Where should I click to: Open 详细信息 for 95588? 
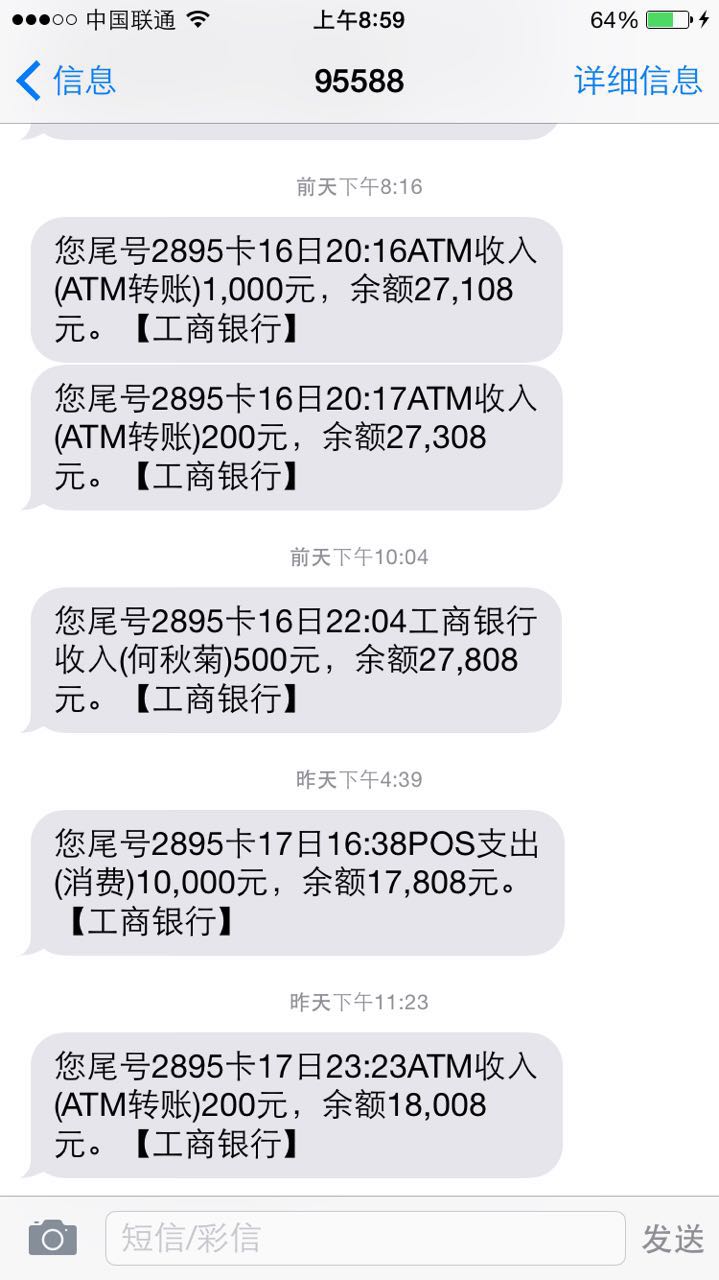(638, 80)
